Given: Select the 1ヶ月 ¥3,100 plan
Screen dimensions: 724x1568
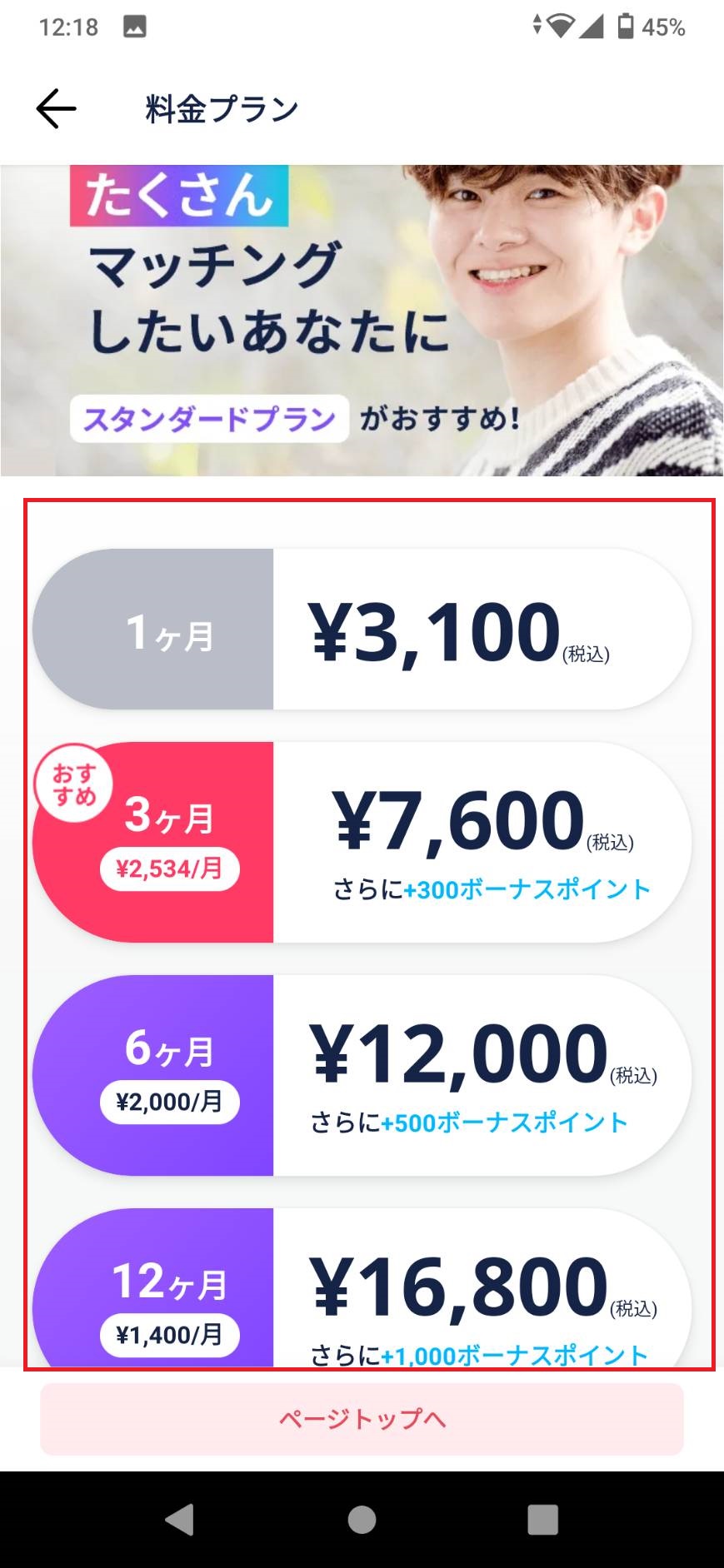Looking at the screenshot, I should tap(362, 630).
